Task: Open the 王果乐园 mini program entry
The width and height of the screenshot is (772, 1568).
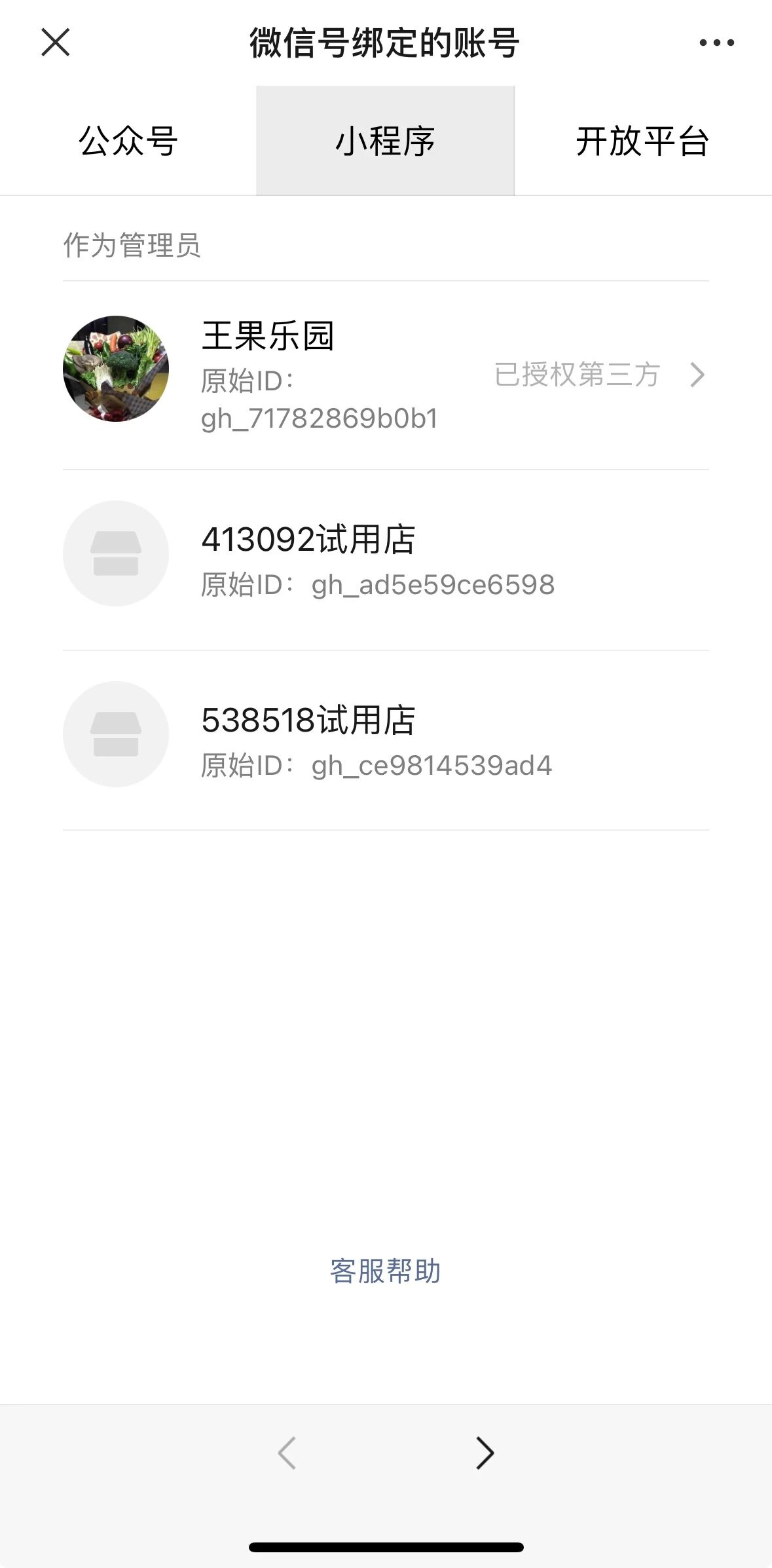Action: point(386,375)
